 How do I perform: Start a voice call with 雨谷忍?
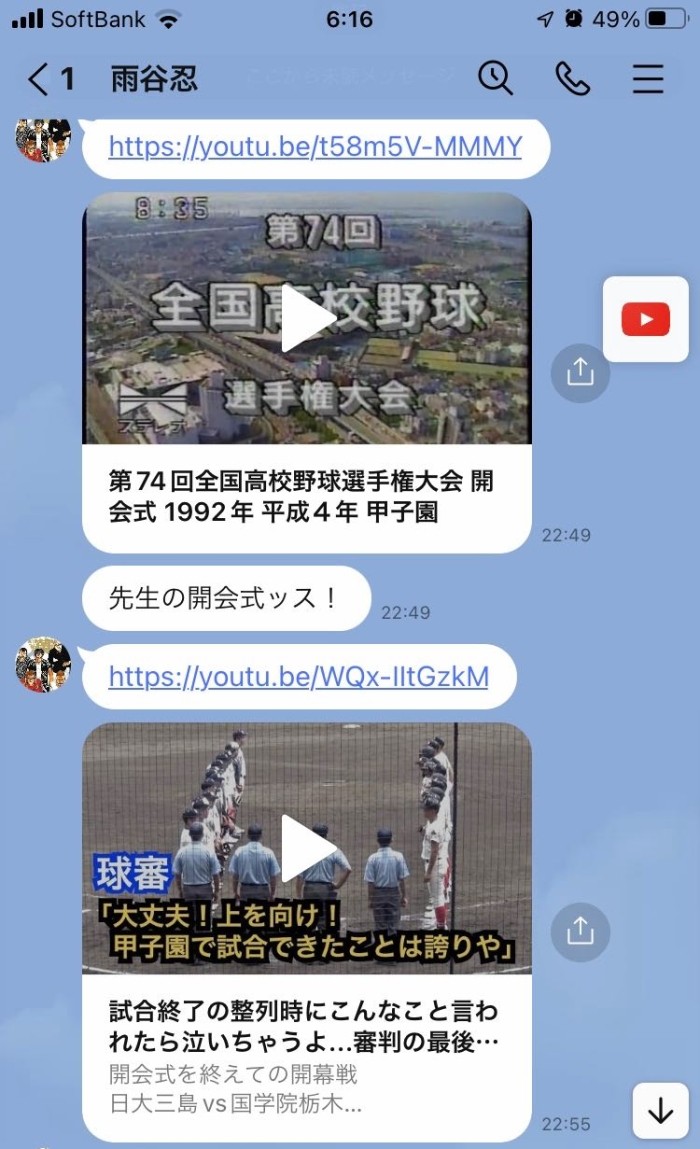coord(572,78)
